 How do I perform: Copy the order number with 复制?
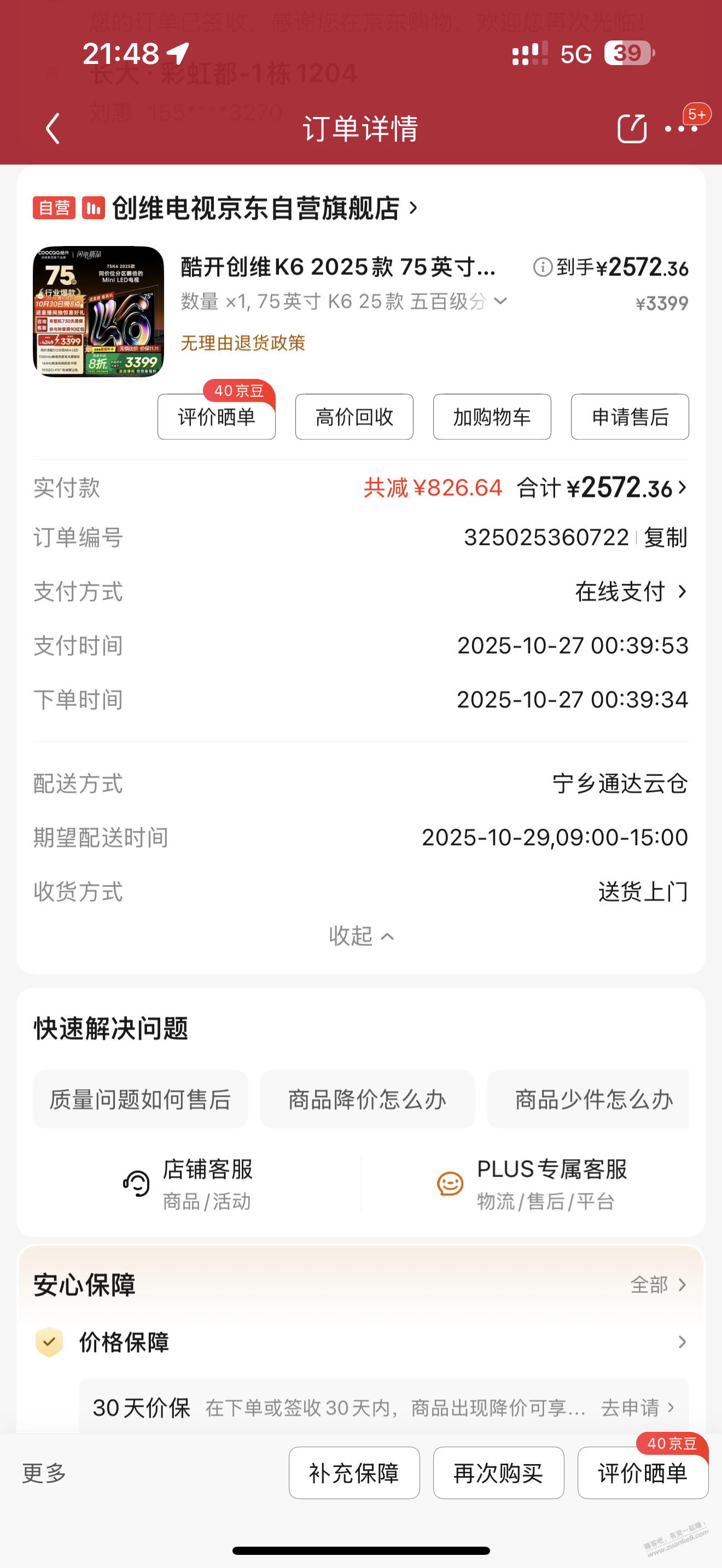click(665, 537)
